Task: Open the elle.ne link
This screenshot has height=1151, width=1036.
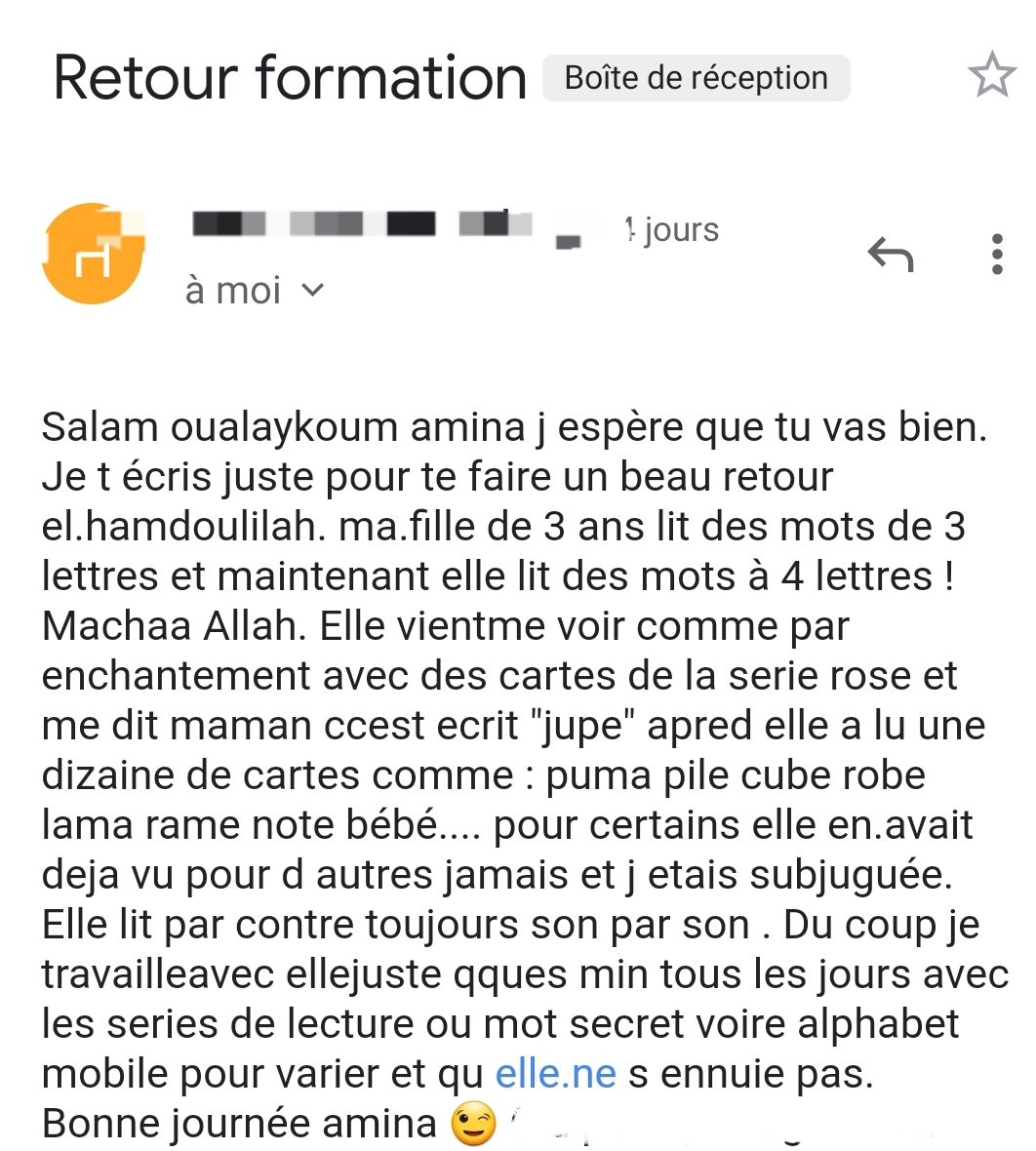Action: (555, 1074)
